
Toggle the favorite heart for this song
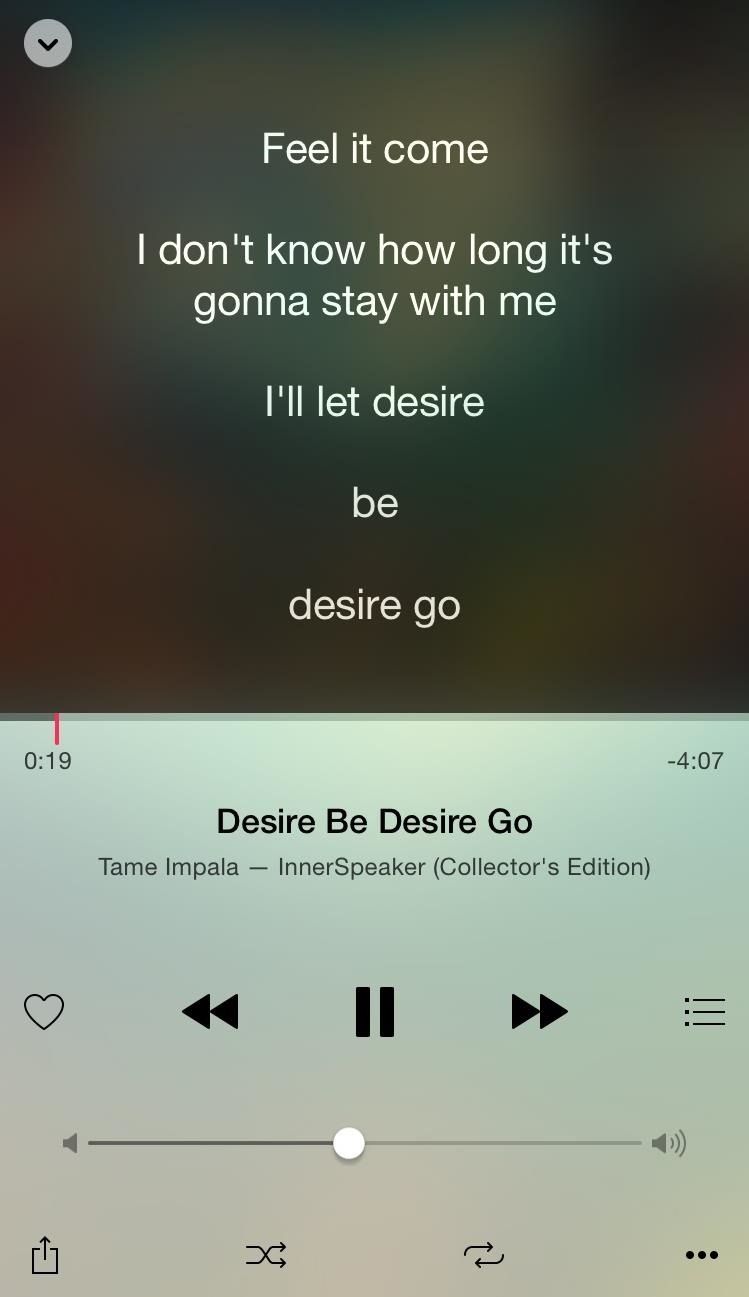click(44, 1011)
